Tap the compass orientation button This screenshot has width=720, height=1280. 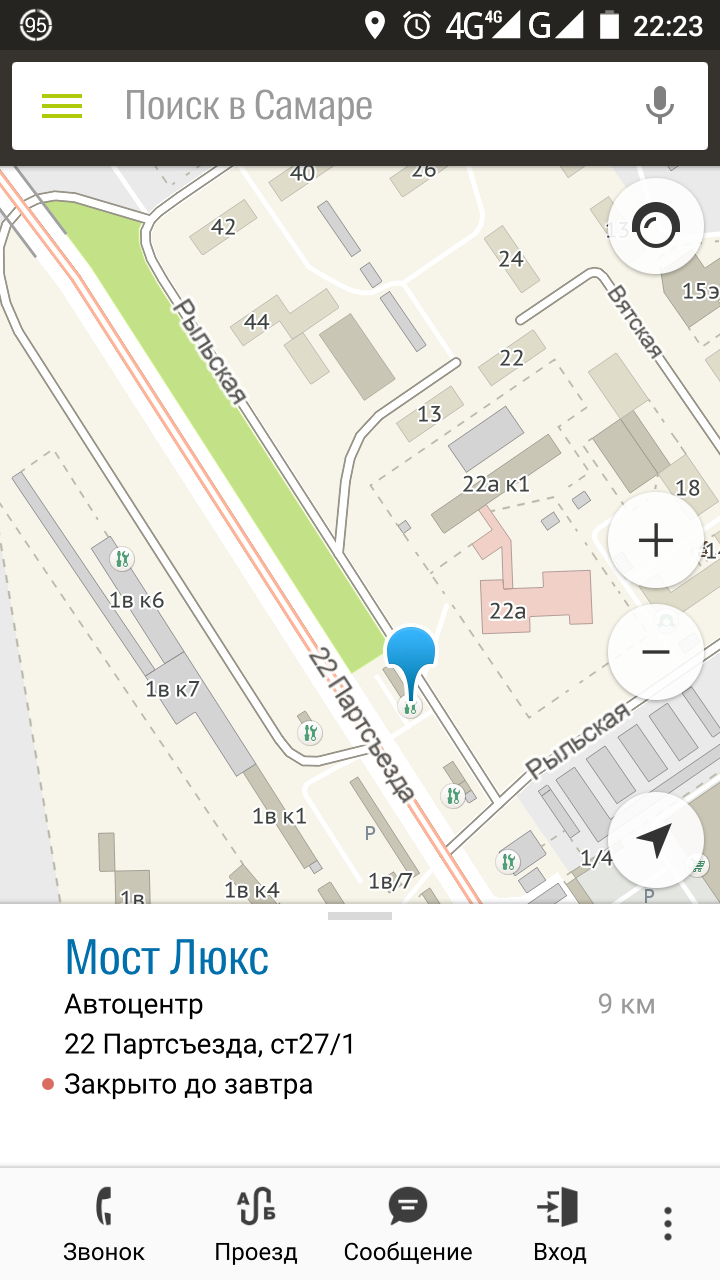[x=656, y=227]
